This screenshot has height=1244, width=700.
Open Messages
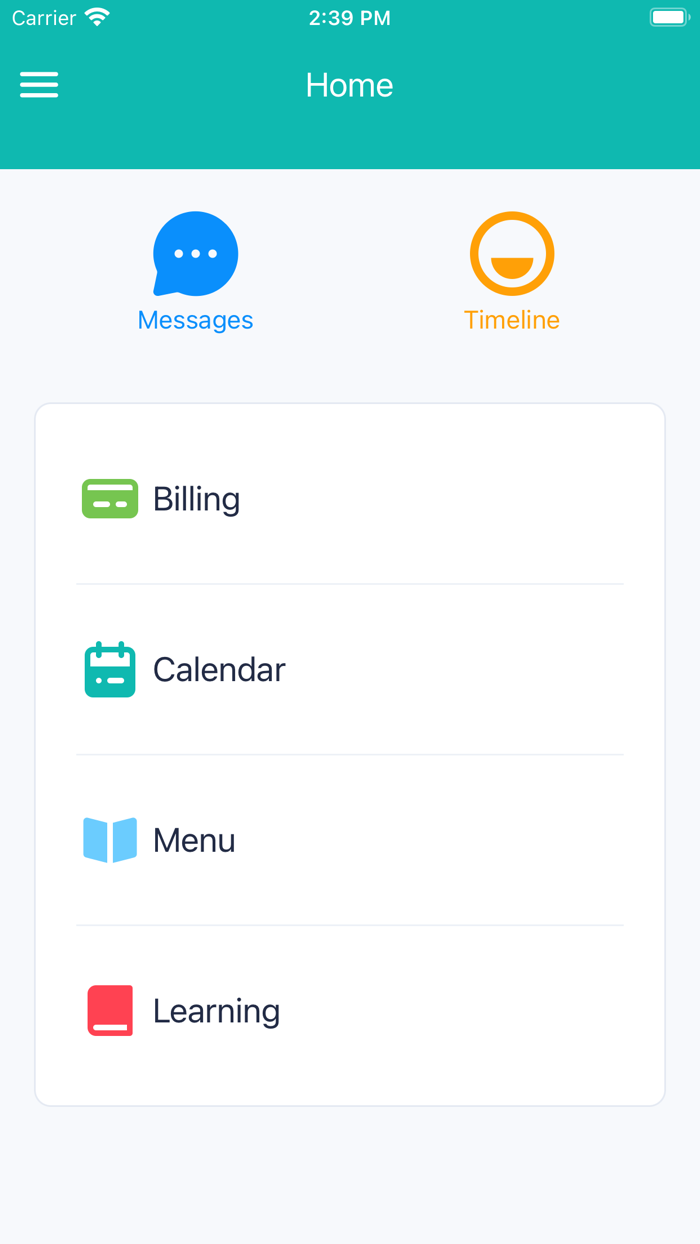pyautogui.click(x=195, y=272)
